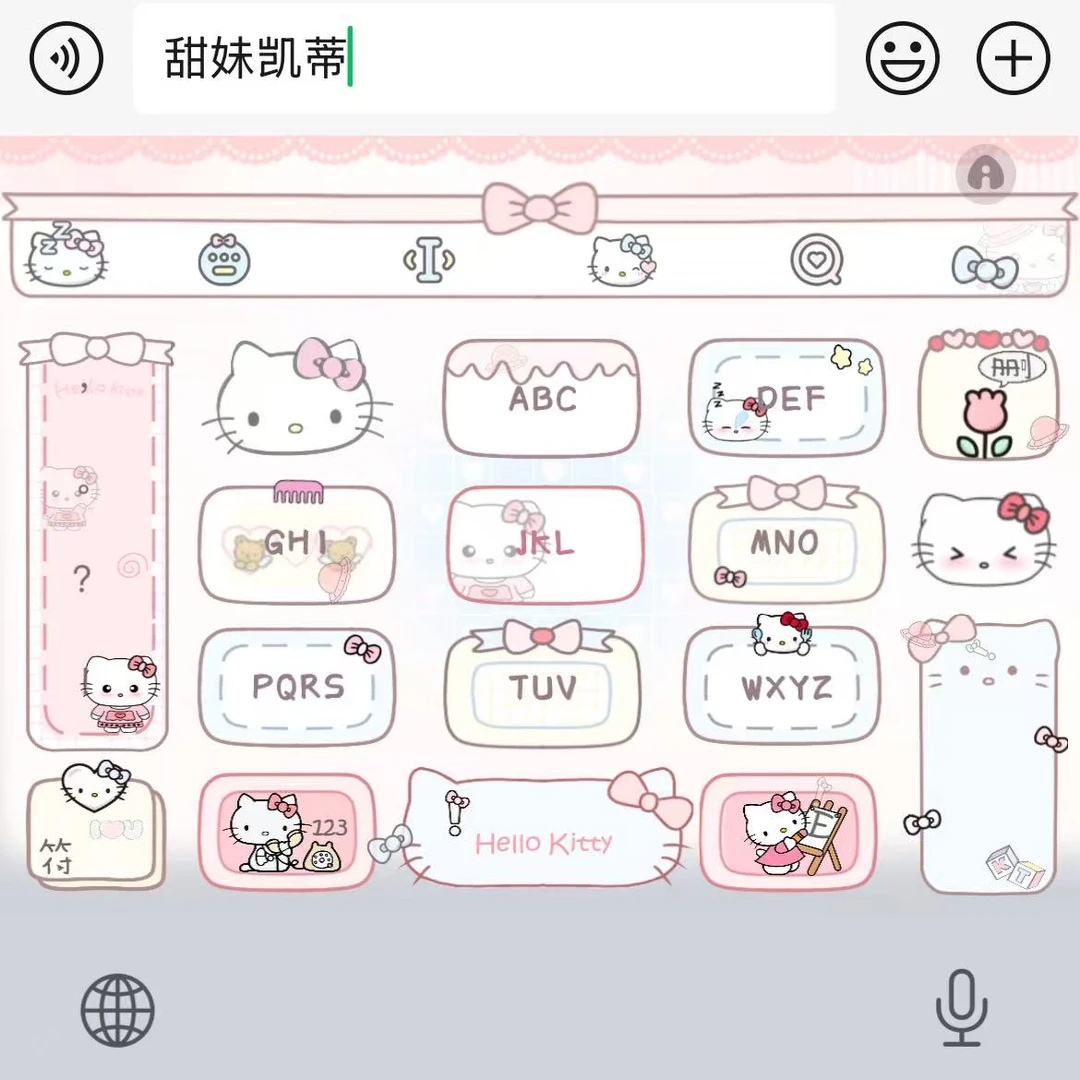Tap the message field containing 甜妹凯蒂

(484, 58)
